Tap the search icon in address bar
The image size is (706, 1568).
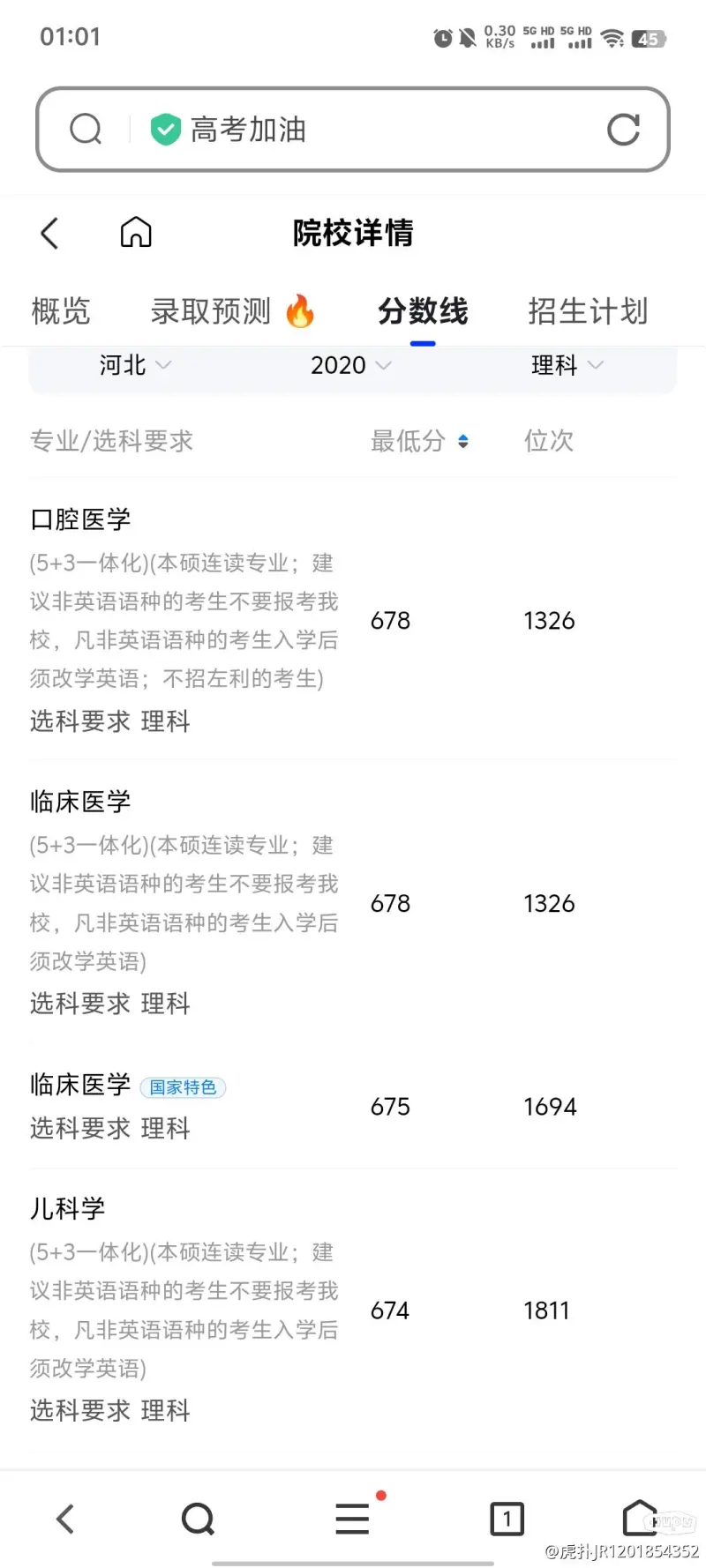[86, 130]
